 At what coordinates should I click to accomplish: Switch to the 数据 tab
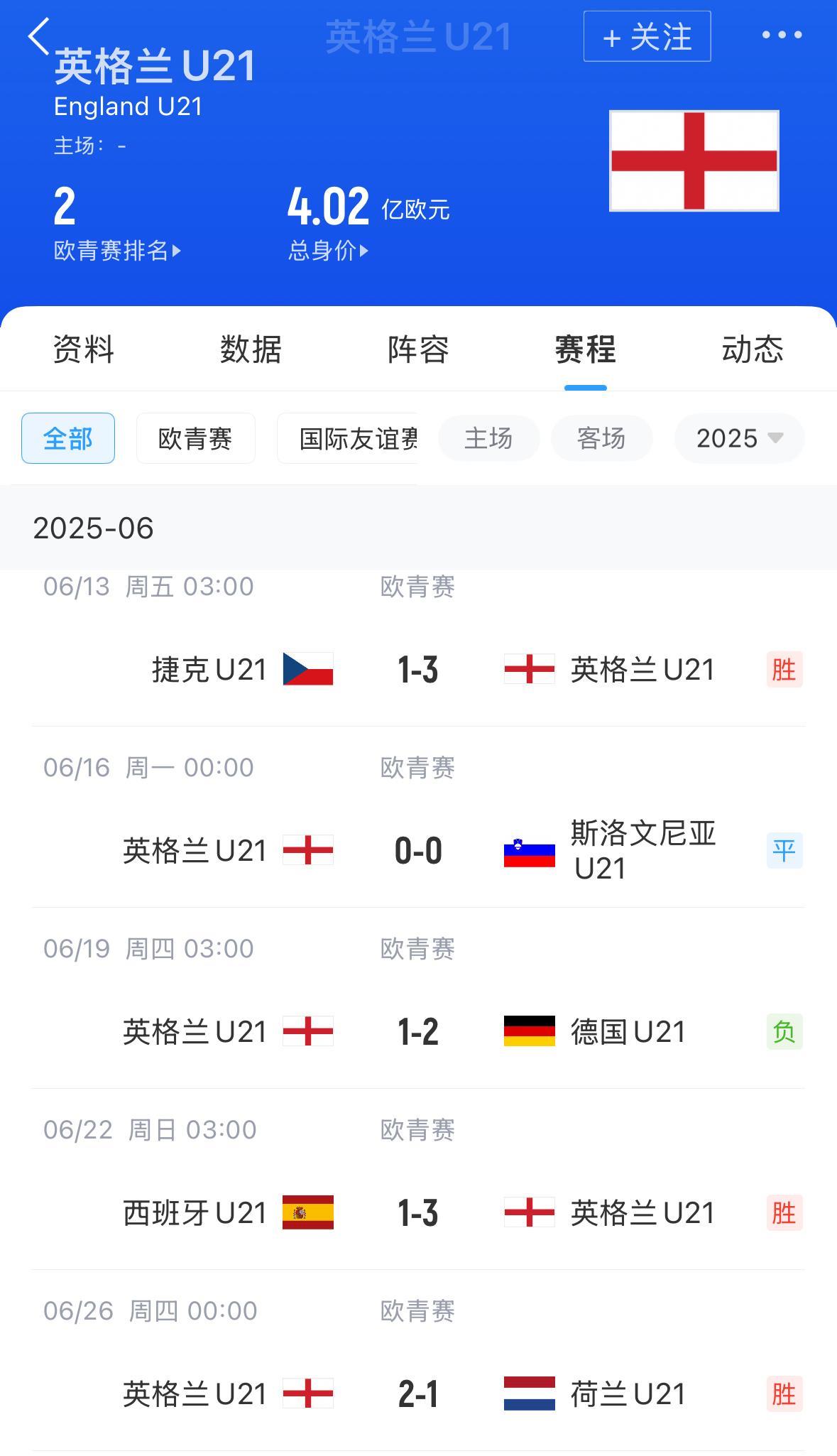coord(251,349)
